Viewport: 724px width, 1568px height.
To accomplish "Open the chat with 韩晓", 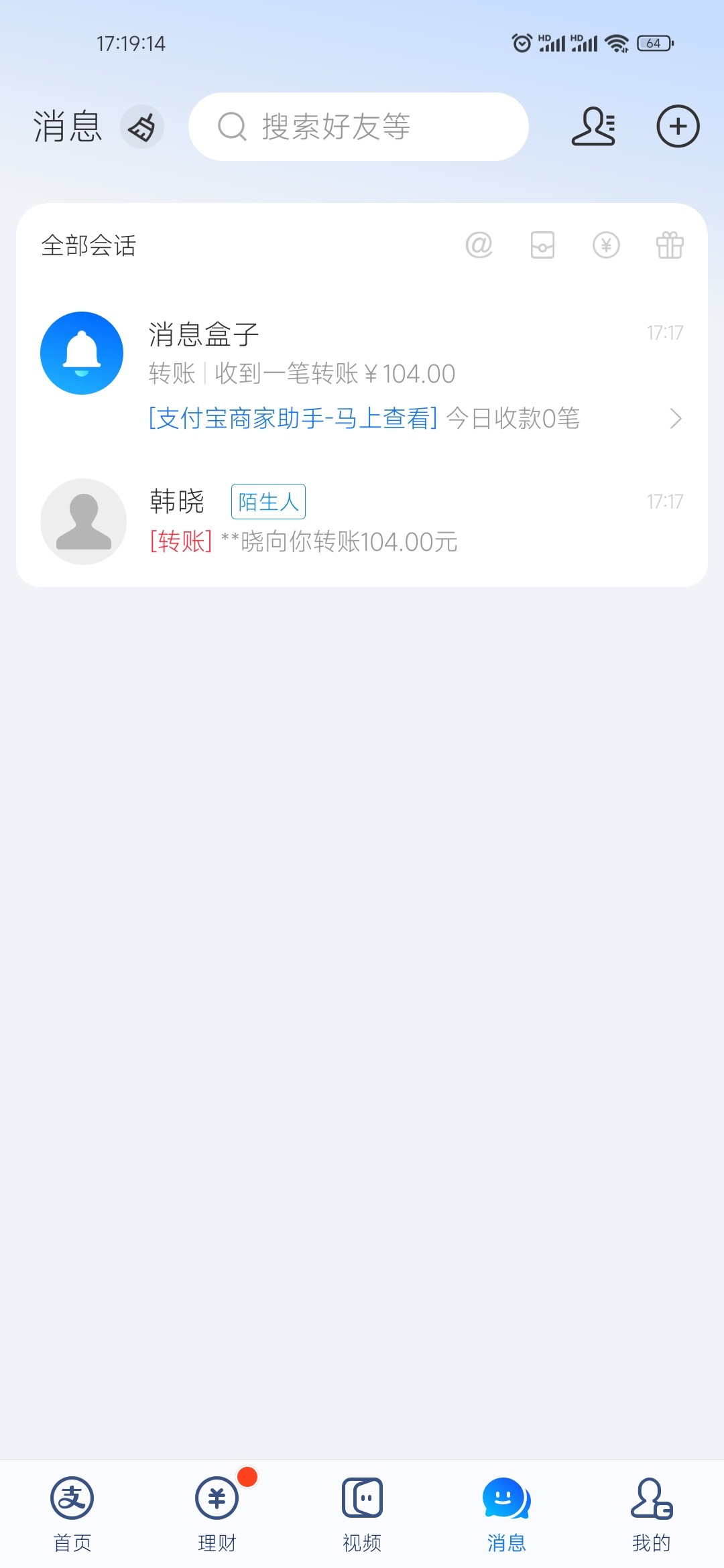I will point(362,521).
